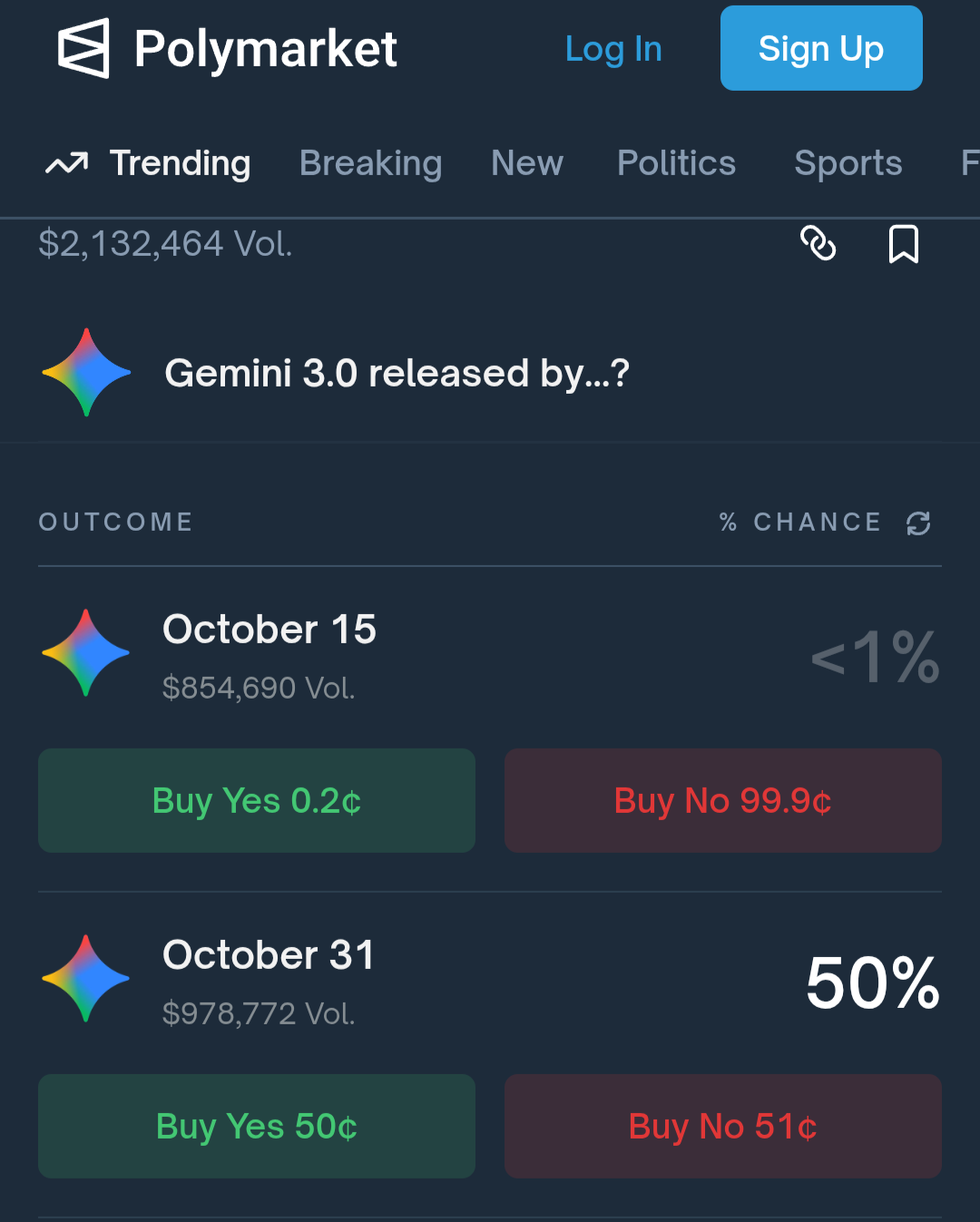Viewport: 980px width, 1222px height.
Task: Go to the Politics tab
Action: (x=676, y=163)
